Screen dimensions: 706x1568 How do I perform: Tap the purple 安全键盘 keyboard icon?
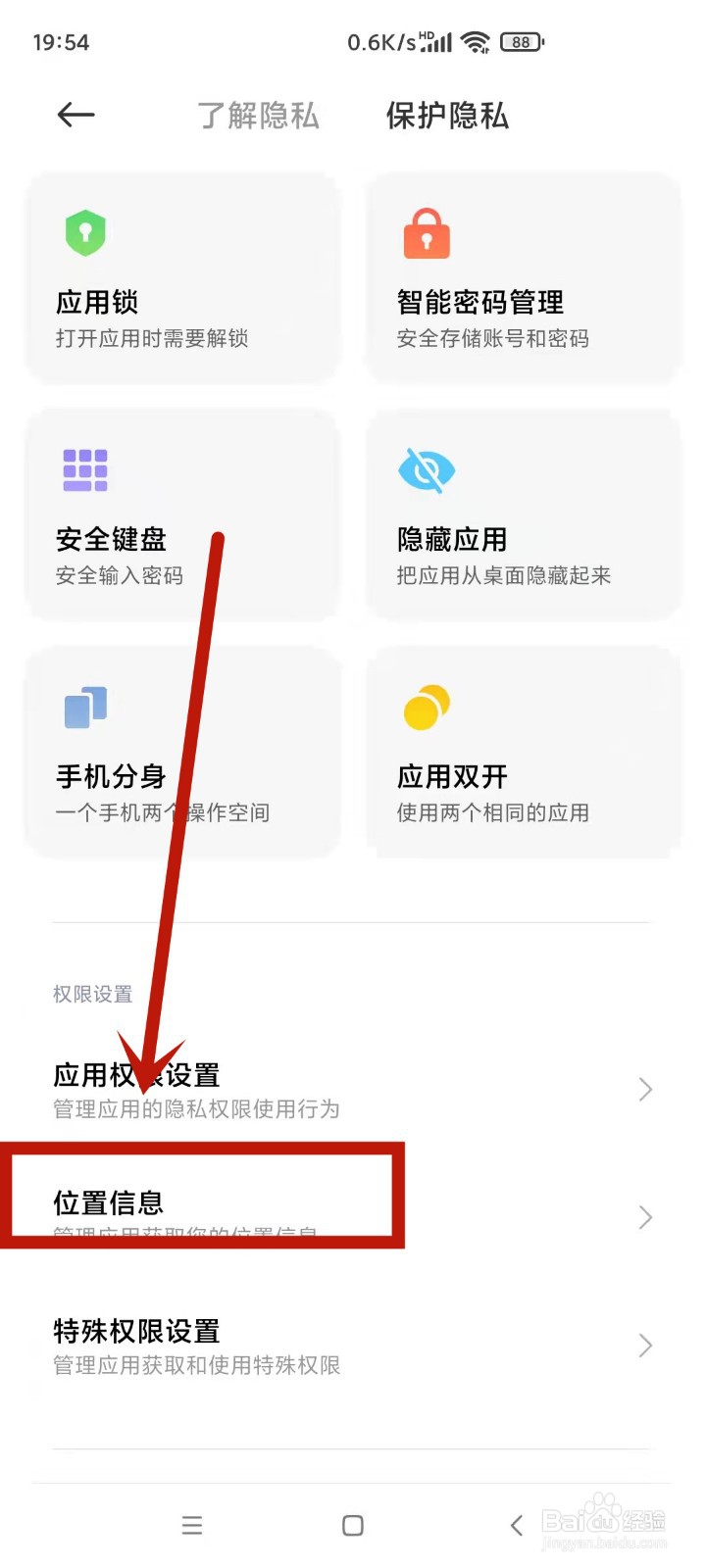(x=84, y=468)
